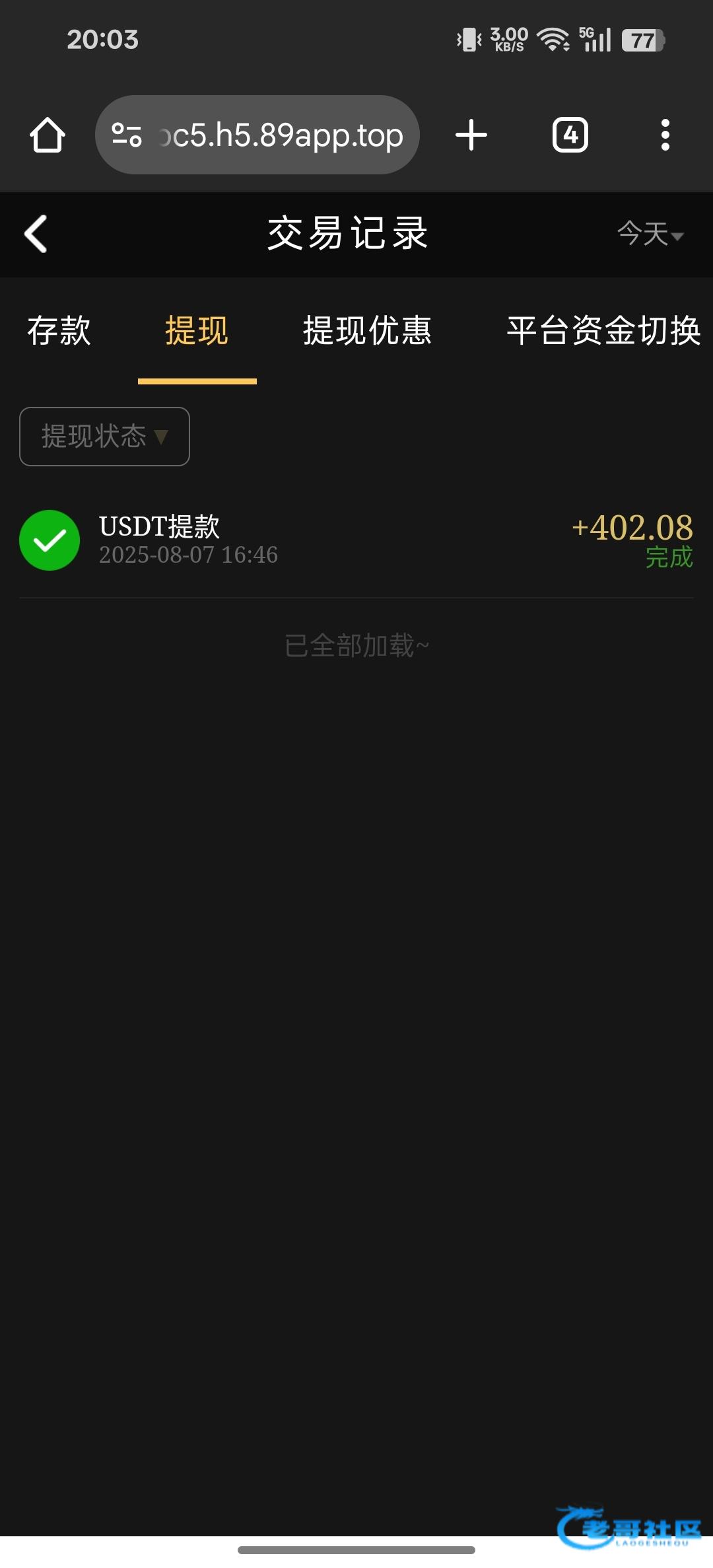713x1568 pixels.
Task: View site info icon in address bar
Action: coord(127,135)
